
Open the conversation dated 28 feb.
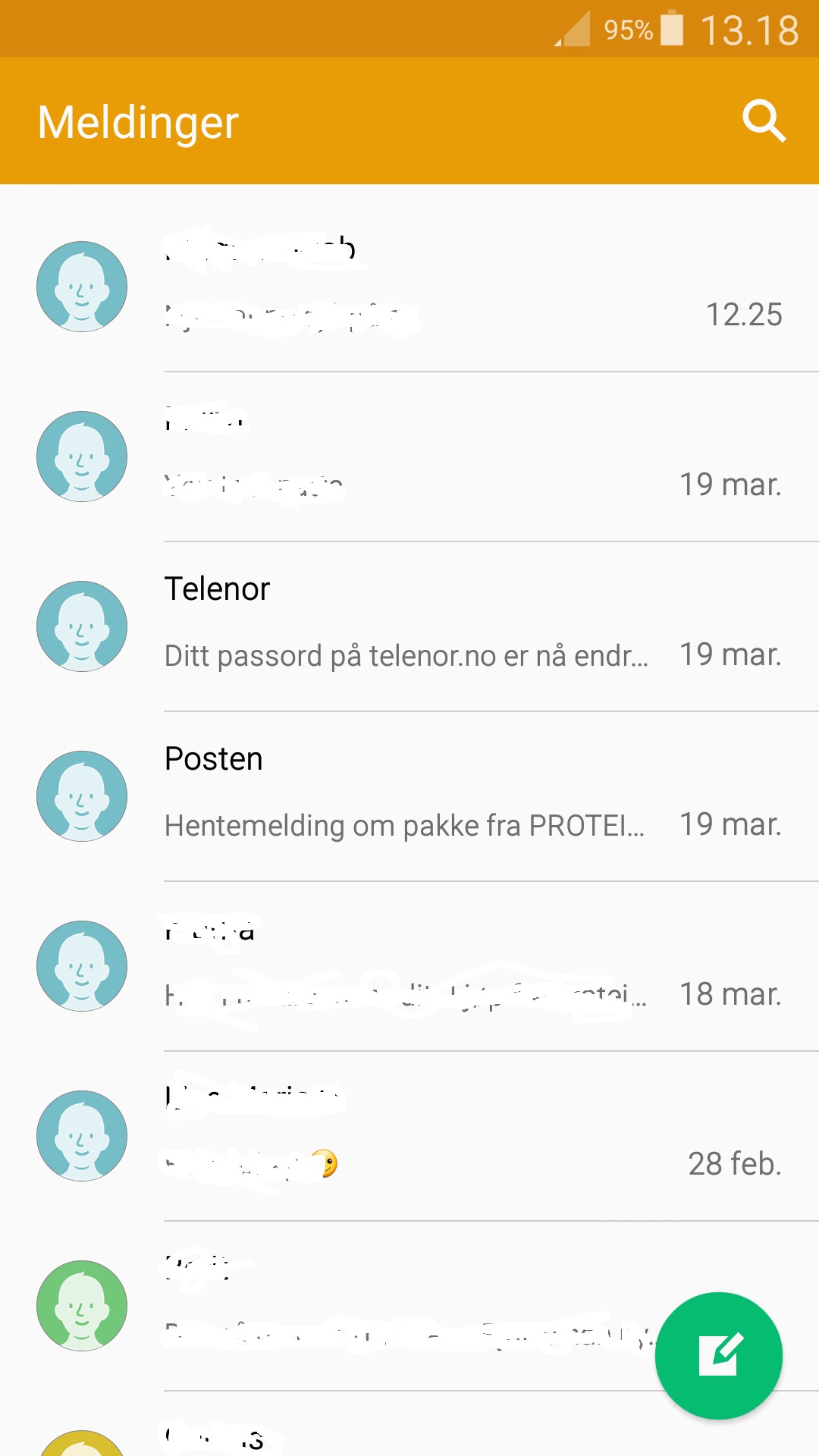(409, 1136)
